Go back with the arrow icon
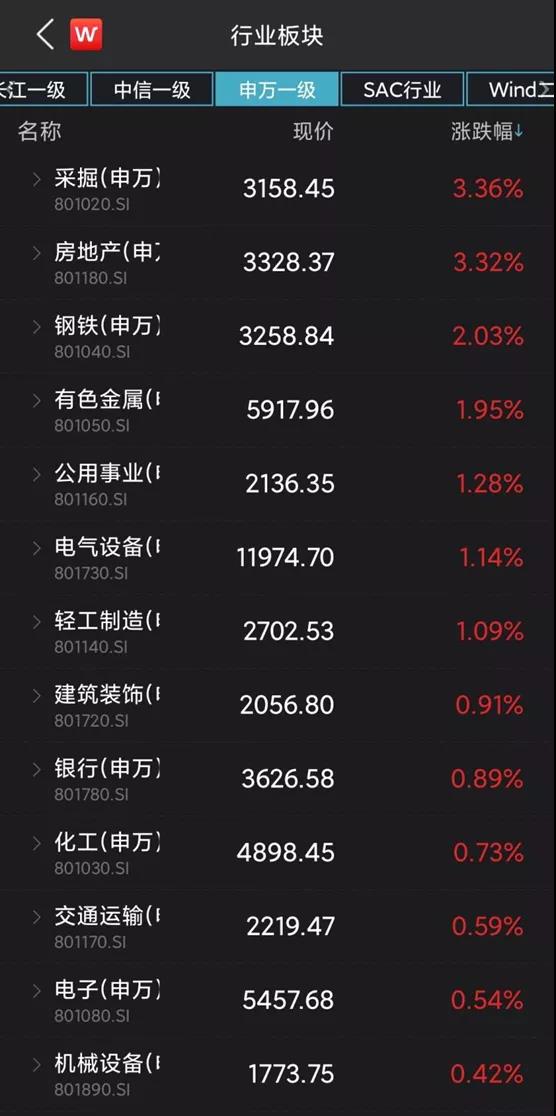The height and width of the screenshot is (1116, 556). pyautogui.click(x=45, y=34)
